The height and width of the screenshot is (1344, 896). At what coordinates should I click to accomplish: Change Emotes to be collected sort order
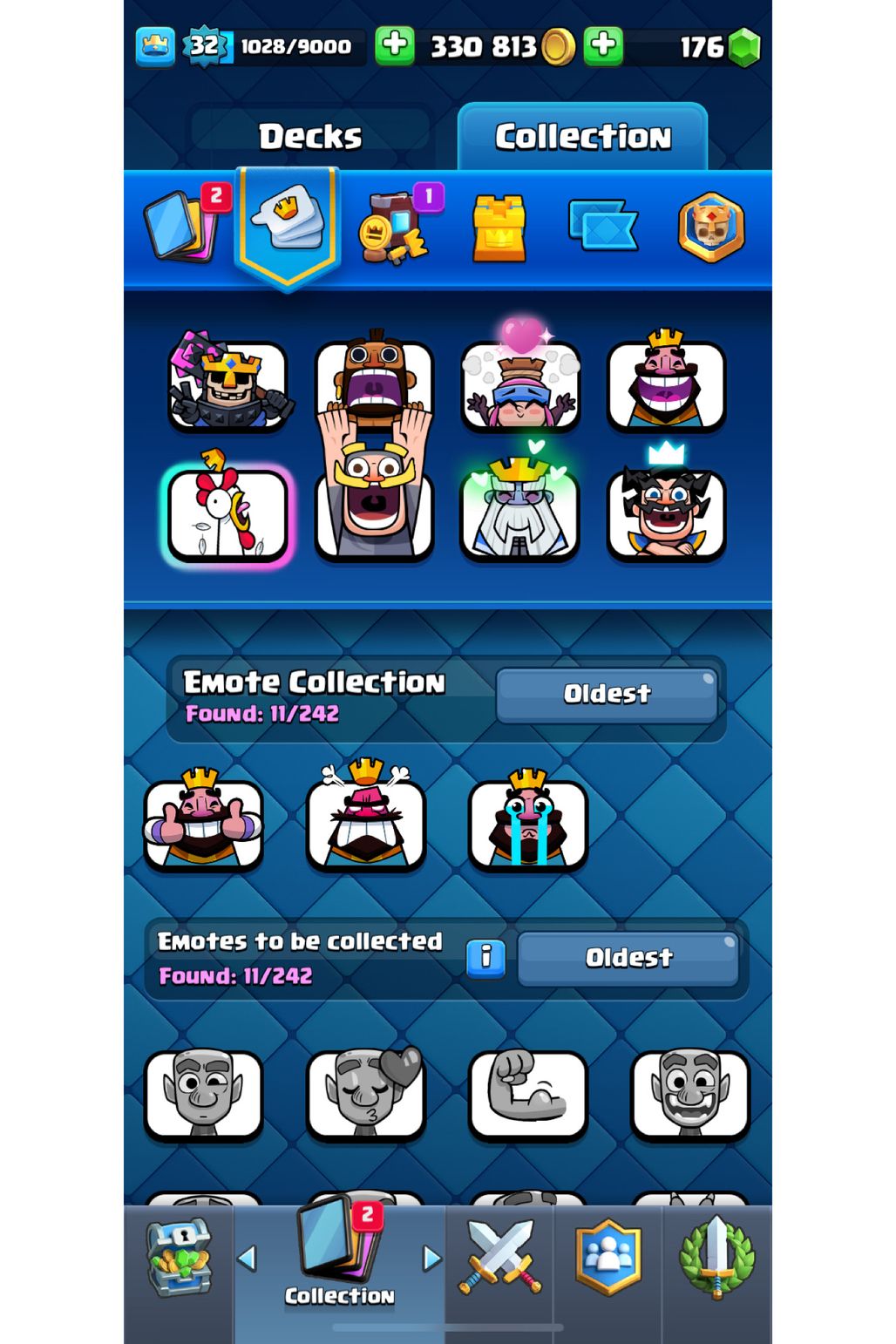[628, 958]
